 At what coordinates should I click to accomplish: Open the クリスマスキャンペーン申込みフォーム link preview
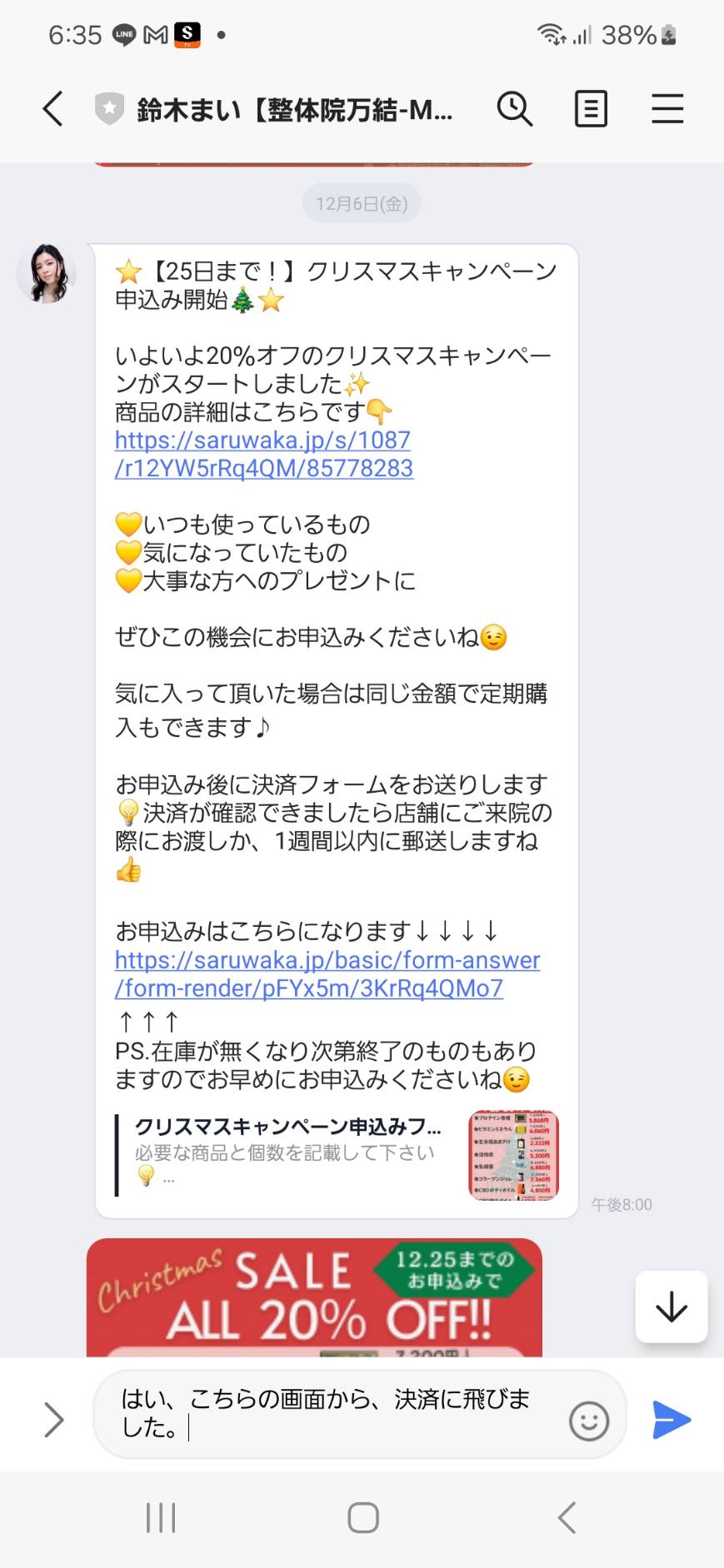click(x=337, y=1154)
